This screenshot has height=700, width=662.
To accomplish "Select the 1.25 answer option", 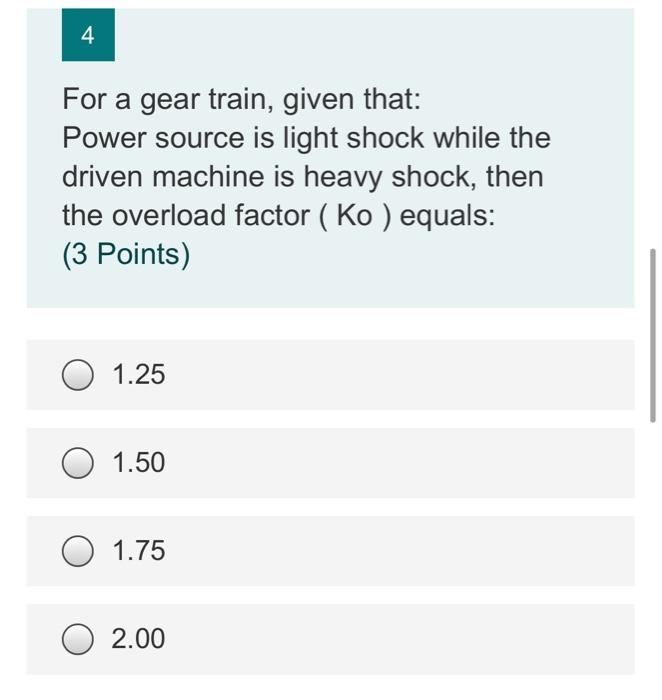I will click(x=77, y=375).
